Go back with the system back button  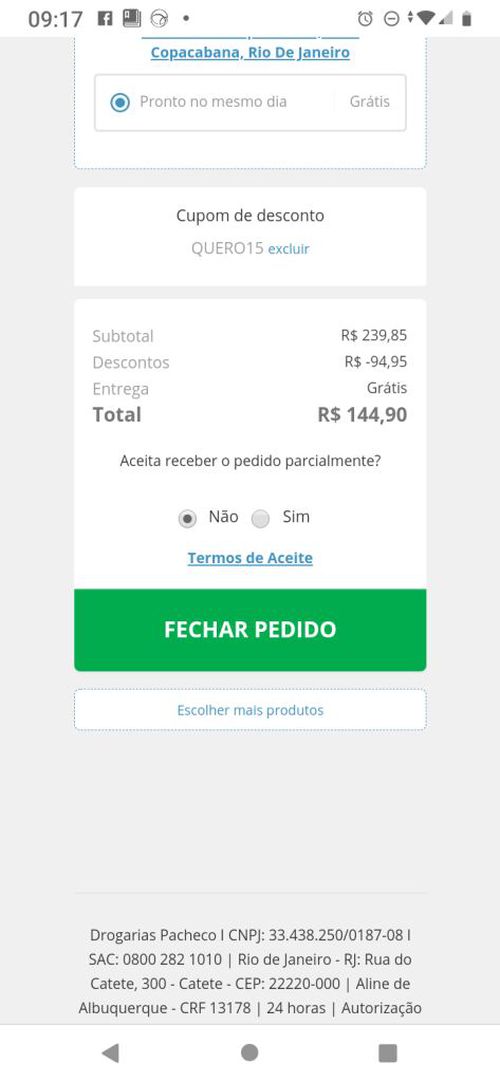point(110,1052)
